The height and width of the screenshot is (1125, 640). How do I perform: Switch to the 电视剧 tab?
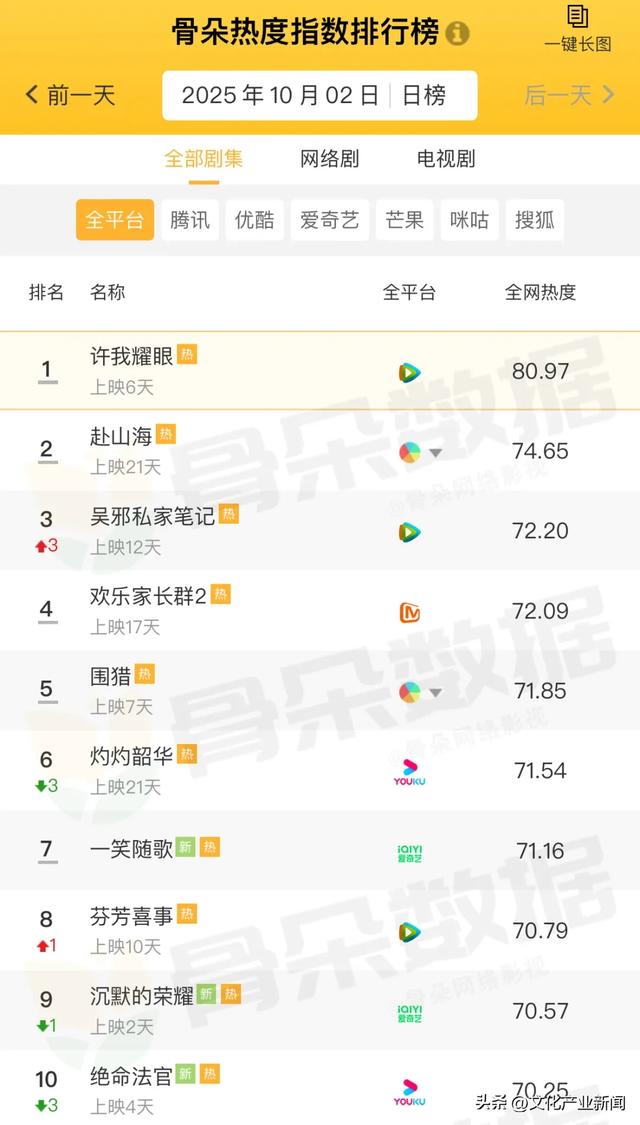(446, 158)
